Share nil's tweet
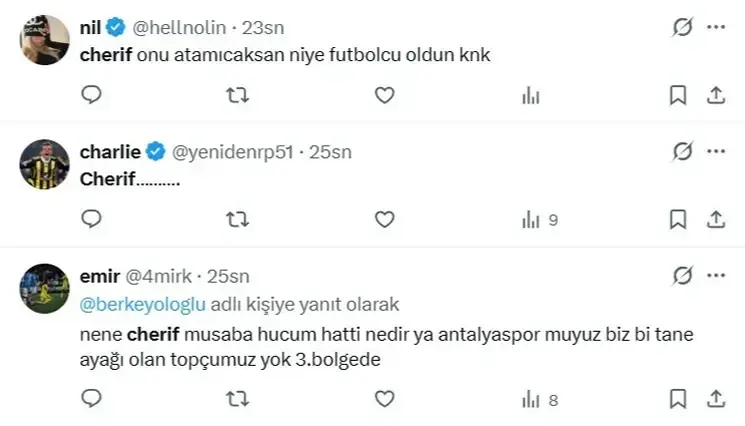745x426 pixels. point(715,95)
